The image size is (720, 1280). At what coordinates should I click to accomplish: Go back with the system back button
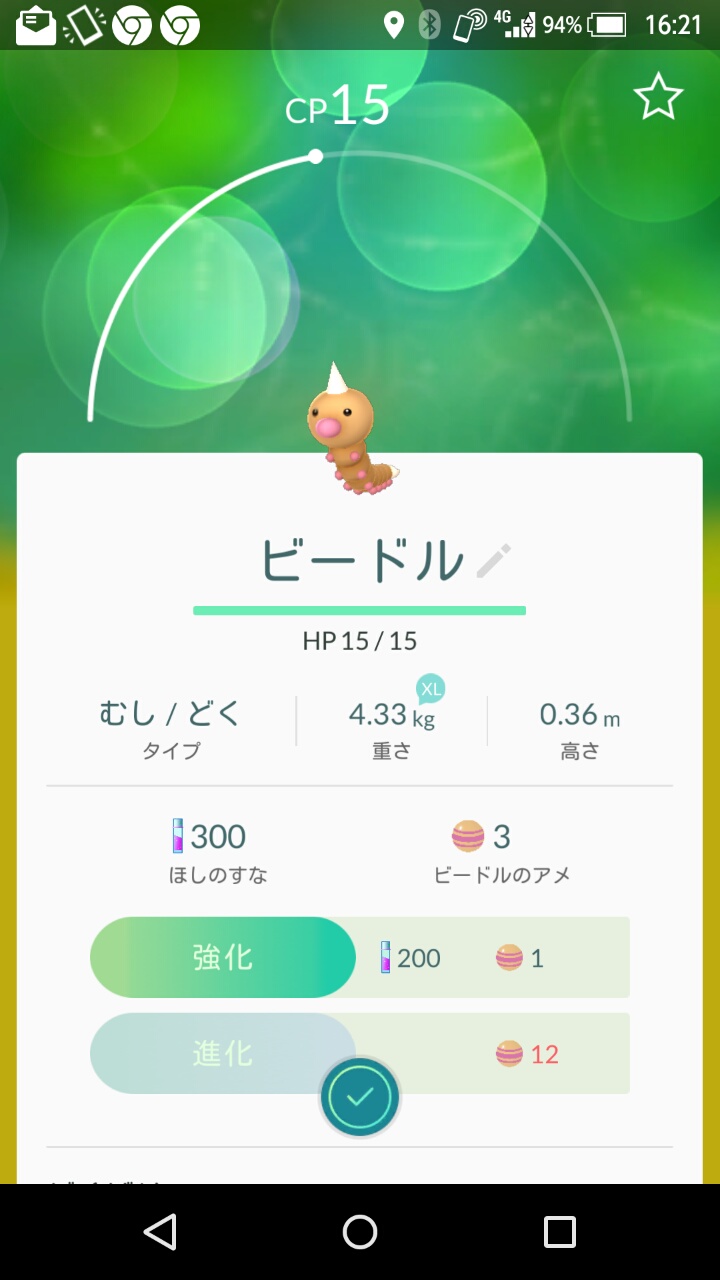(160, 1232)
